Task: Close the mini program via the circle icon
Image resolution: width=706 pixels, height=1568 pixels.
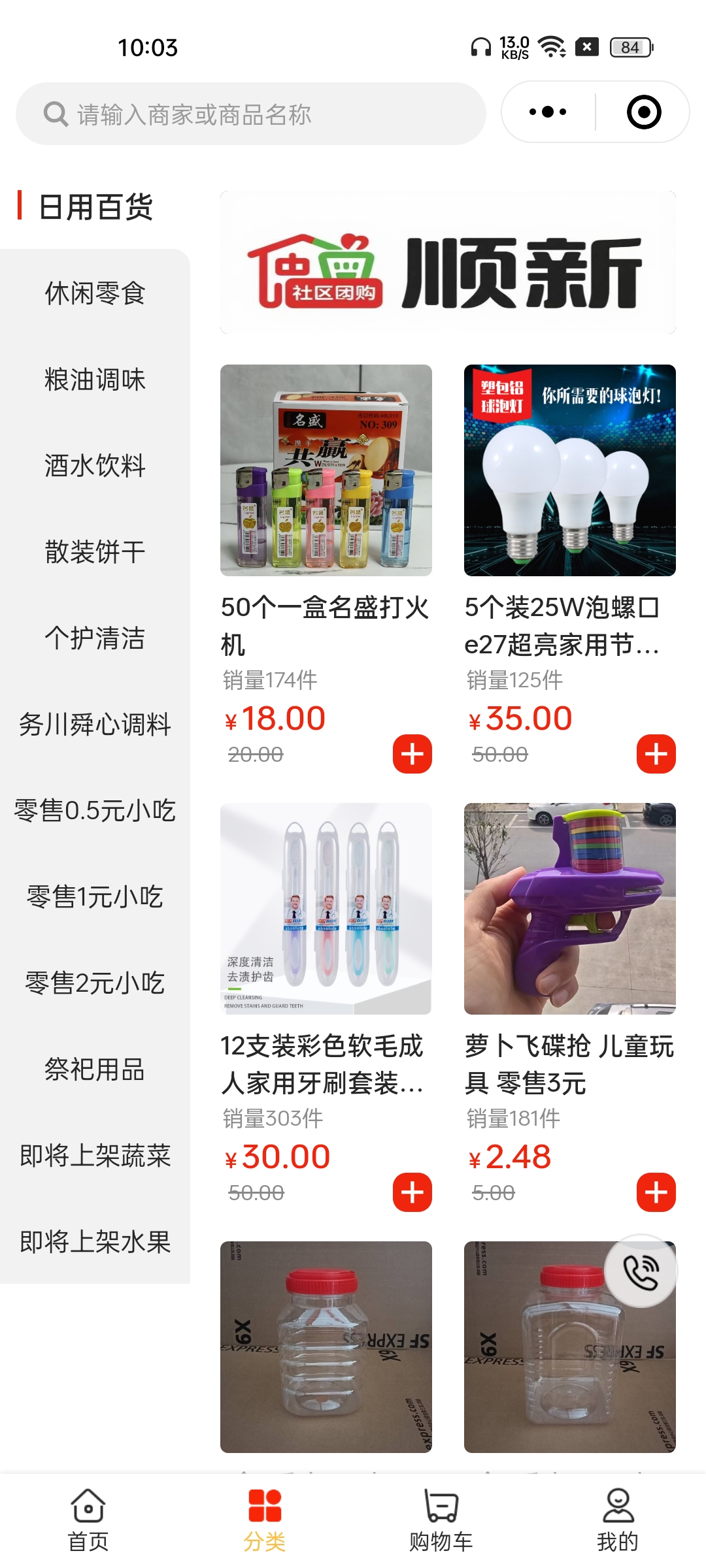Action: [x=643, y=112]
